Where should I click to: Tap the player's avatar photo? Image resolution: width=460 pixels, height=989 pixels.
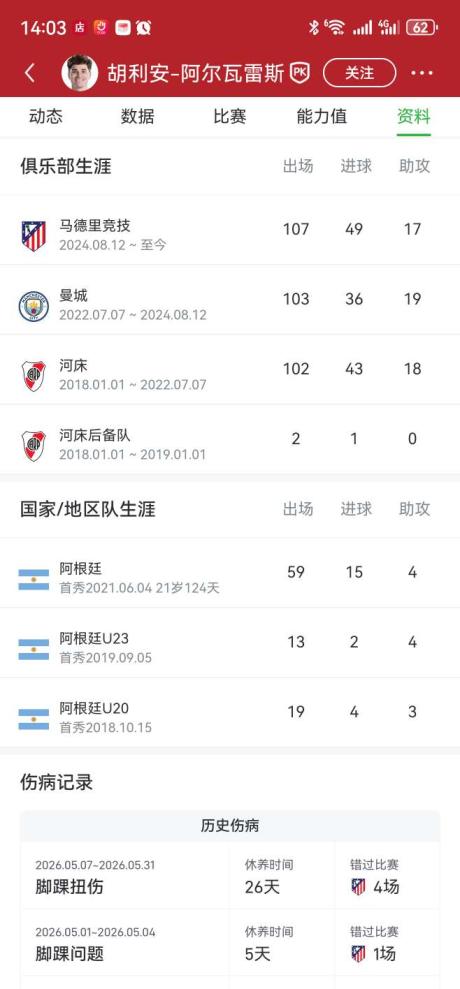pos(80,73)
